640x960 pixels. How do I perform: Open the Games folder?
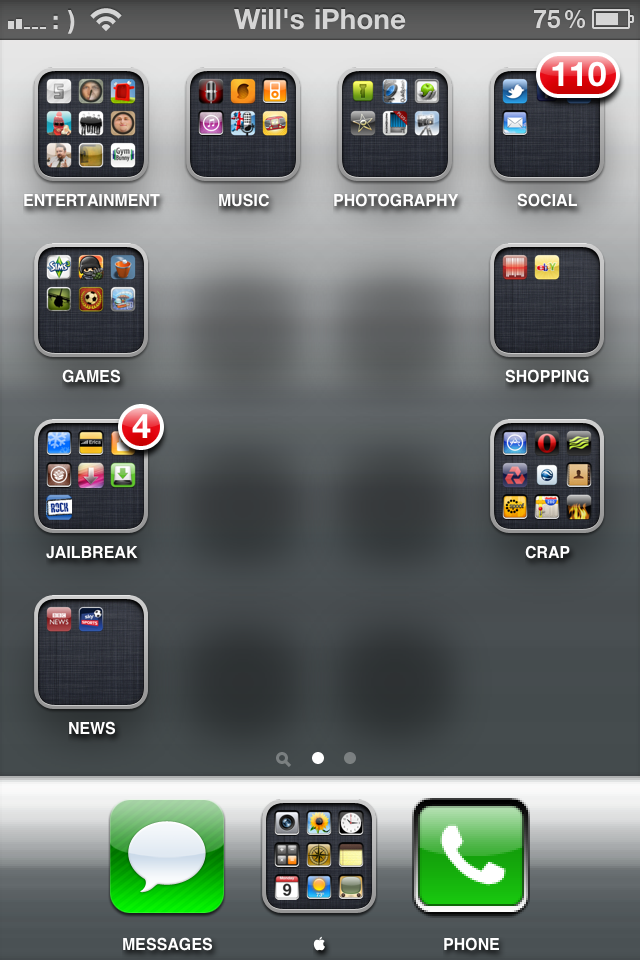[x=91, y=301]
